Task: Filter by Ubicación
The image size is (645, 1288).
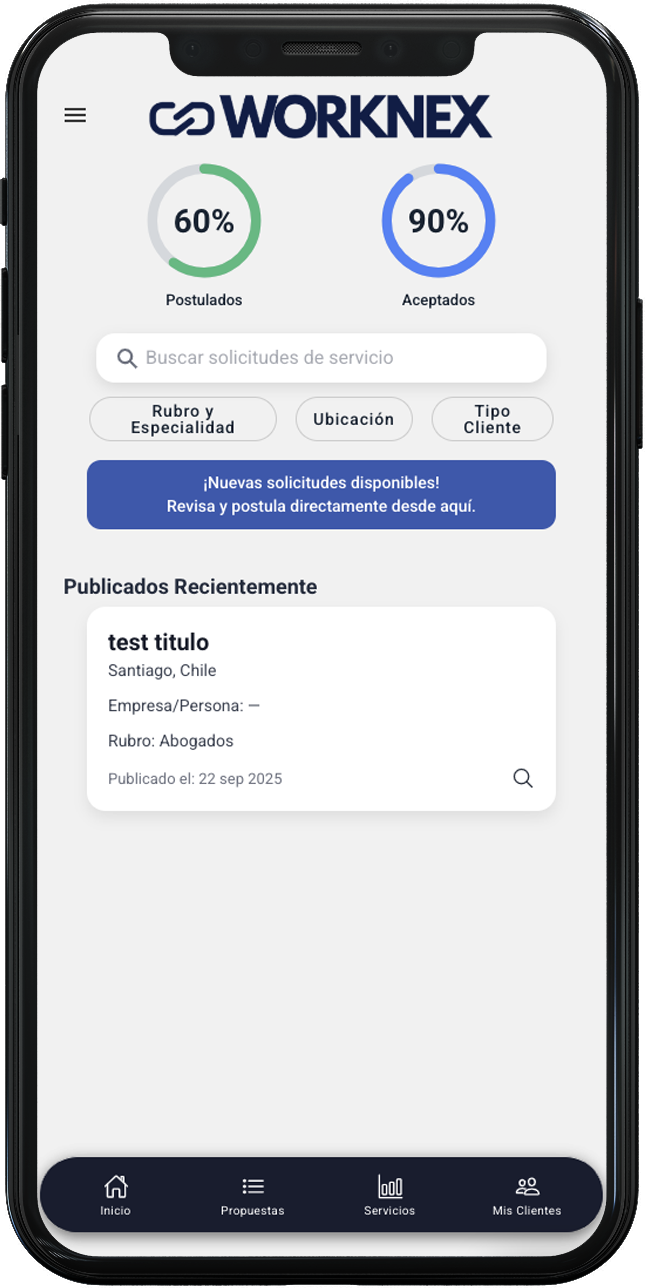Action: (x=353, y=419)
